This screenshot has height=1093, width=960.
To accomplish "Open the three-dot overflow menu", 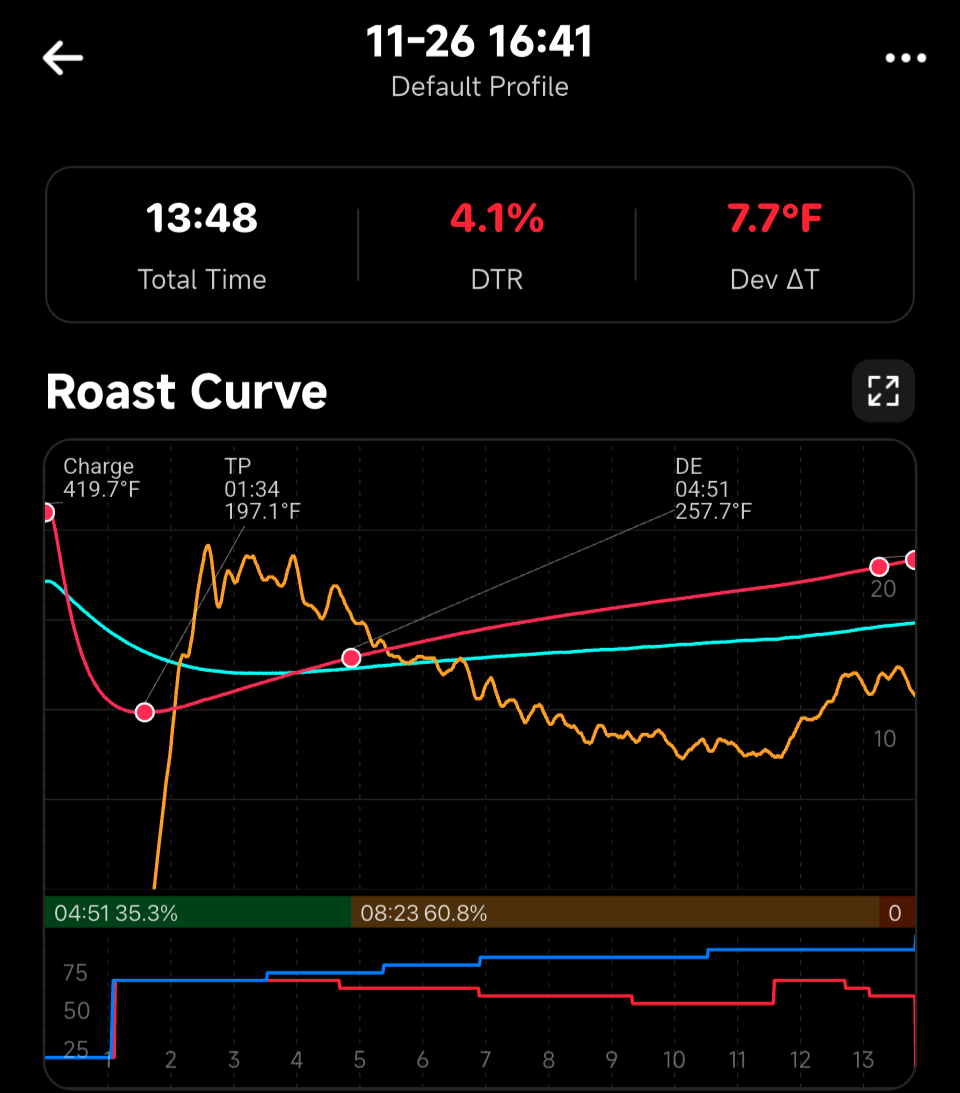I will tap(905, 59).
